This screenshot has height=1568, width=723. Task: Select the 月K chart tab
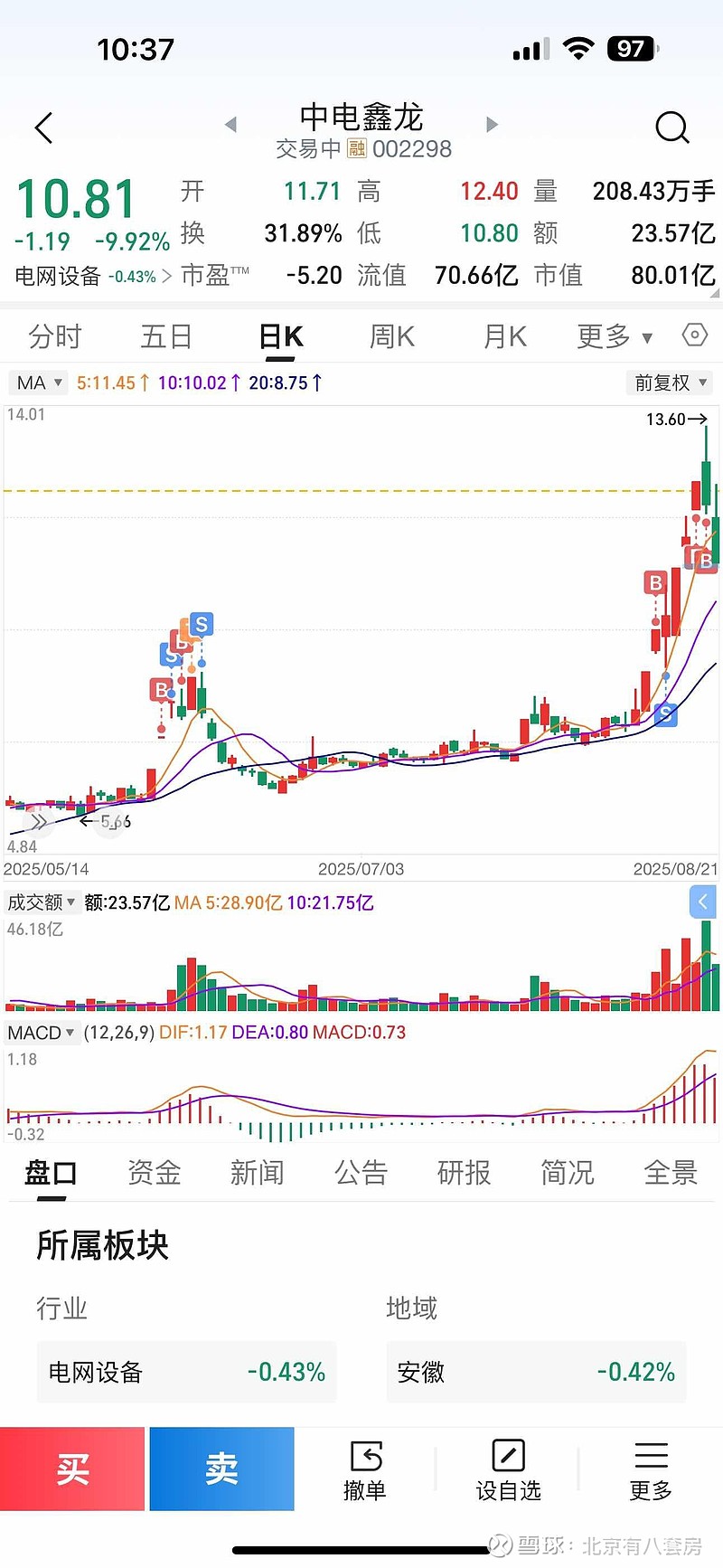pos(504,336)
